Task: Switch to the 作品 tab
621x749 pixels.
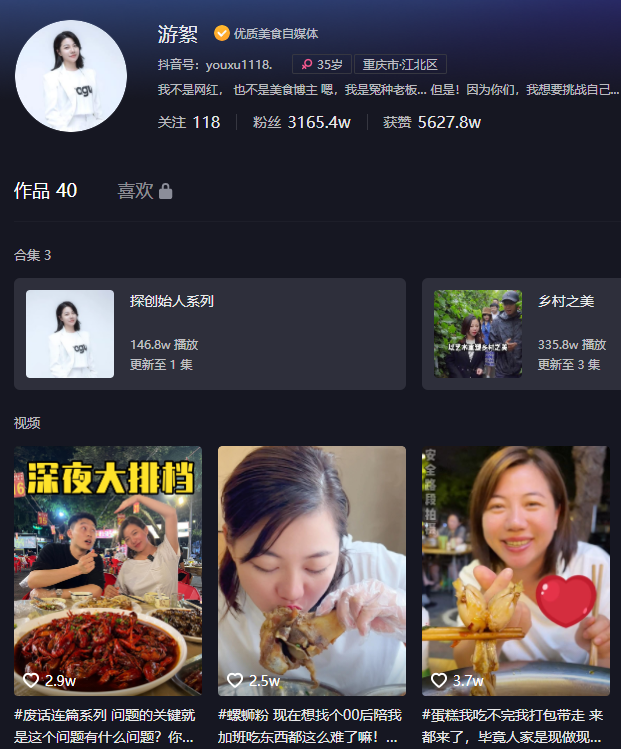Action: (x=45, y=191)
